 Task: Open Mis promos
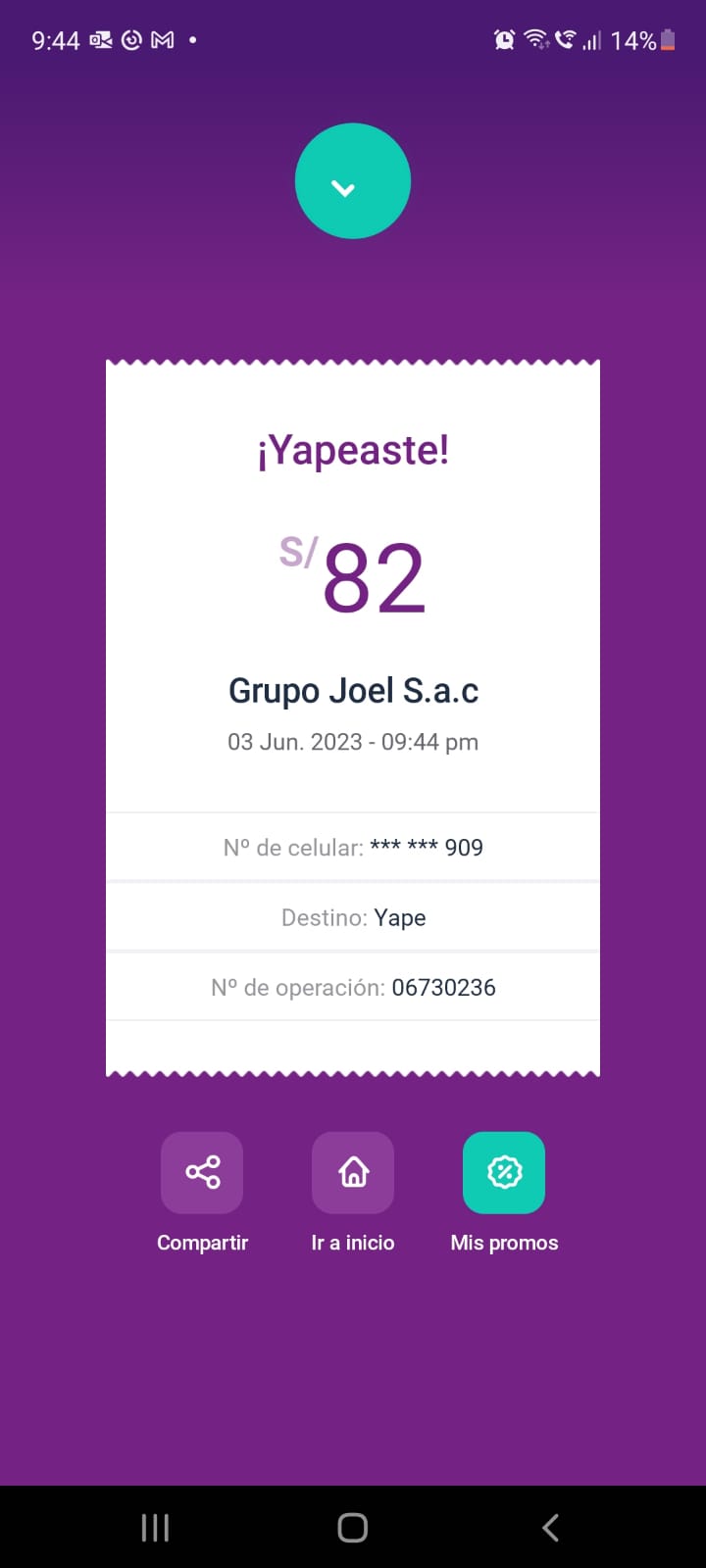pyautogui.click(x=504, y=1173)
